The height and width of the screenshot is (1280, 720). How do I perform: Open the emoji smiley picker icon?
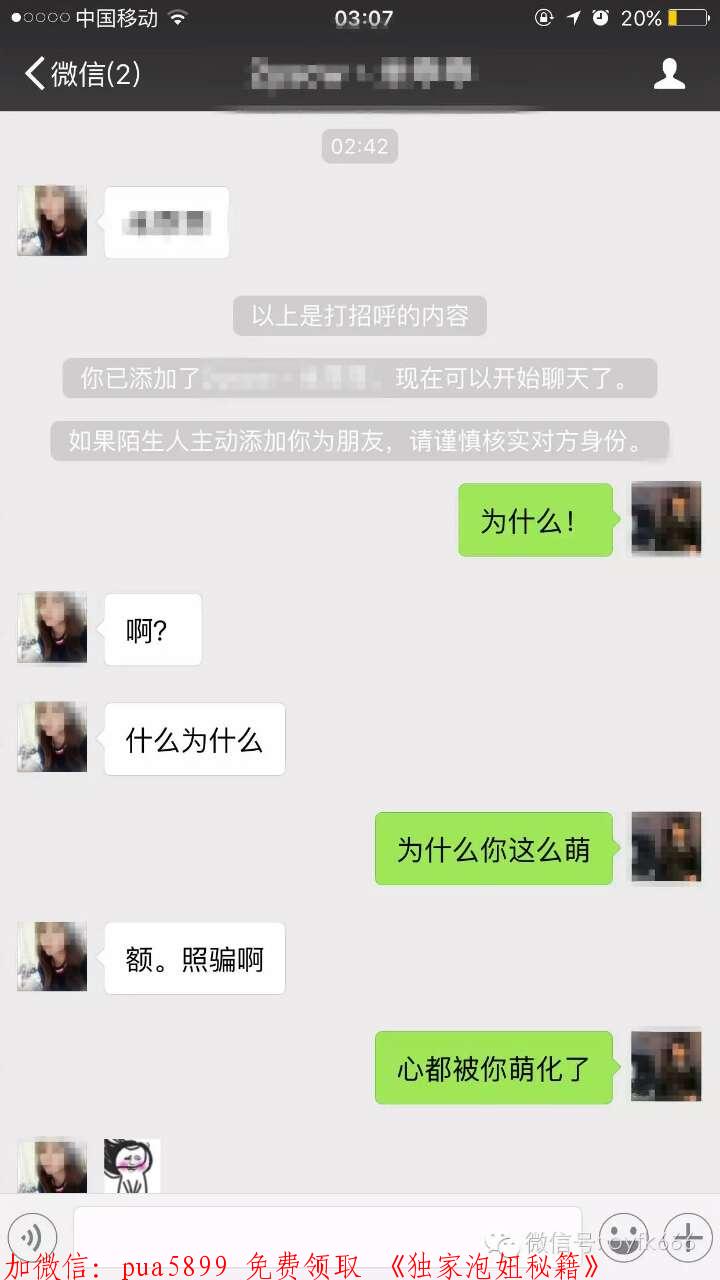624,1237
